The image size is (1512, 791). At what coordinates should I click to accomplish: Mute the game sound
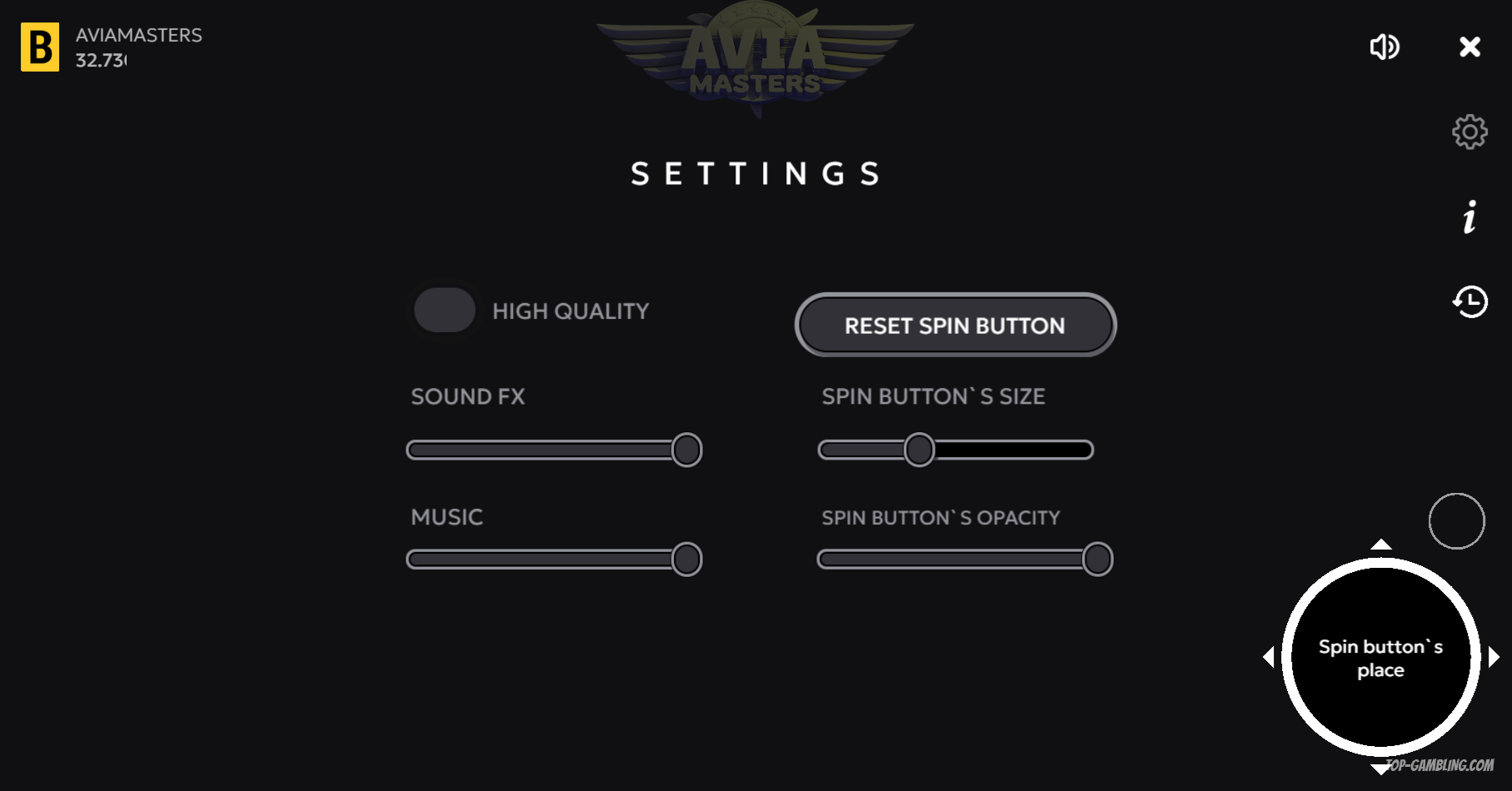(1385, 47)
